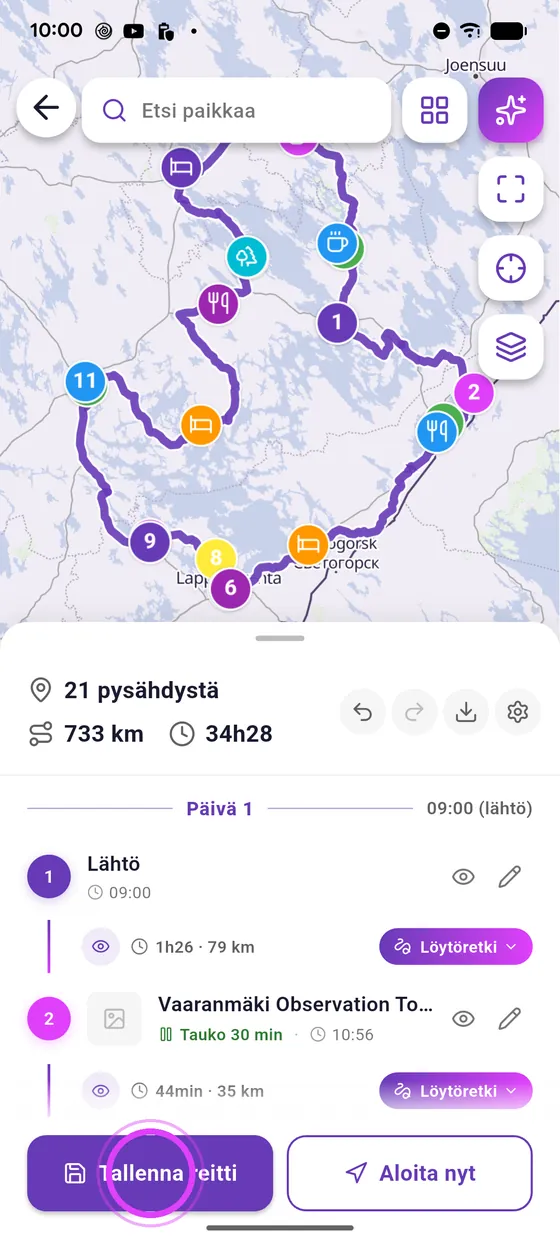Toggle visibility of the Vaaranmäki stop
This screenshot has width=560, height=1244.
click(x=463, y=1019)
